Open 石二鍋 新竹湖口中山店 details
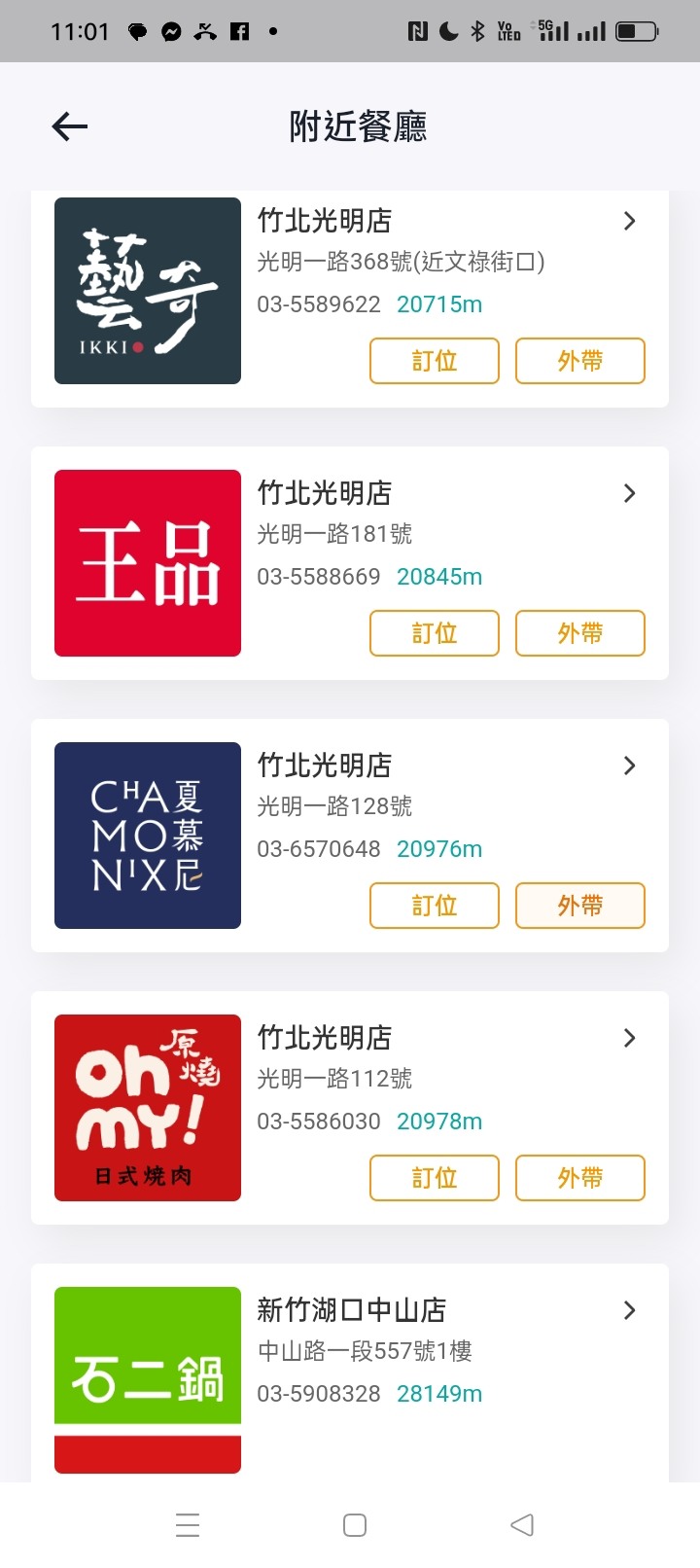 point(629,1310)
